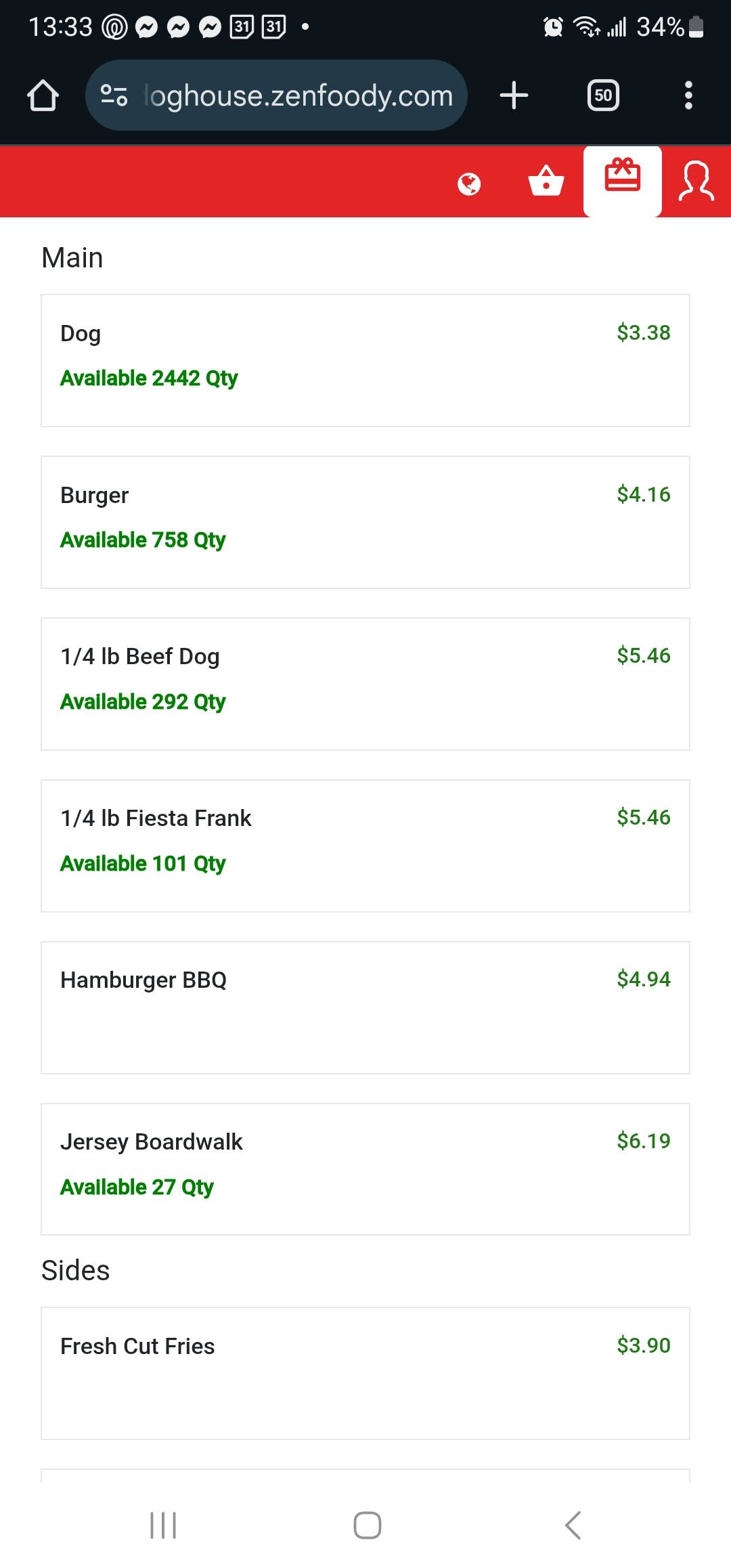Go to the browser home page
This screenshot has width=731, height=1568.
[43, 95]
